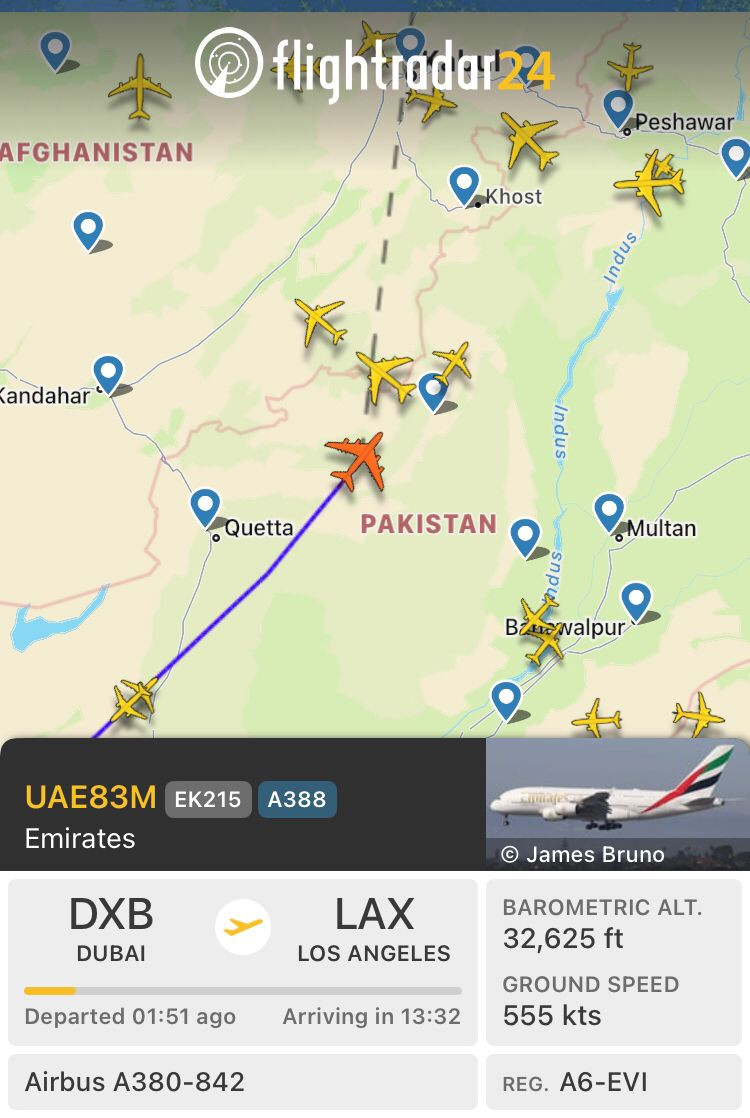Viewport: 750px width, 1118px height.
Task: Open the airport pin near Khost
Action: pyautogui.click(x=464, y=184)
